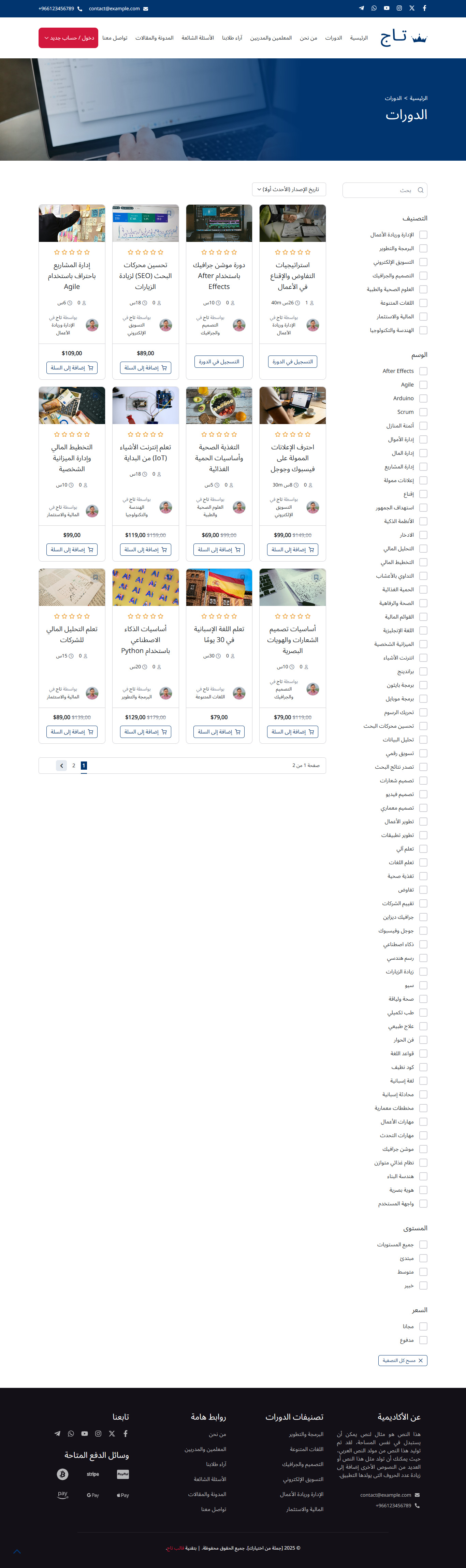Clear filters with مسح كل التصفية
Screen dimensions: 466x1568
point(403,1361)
